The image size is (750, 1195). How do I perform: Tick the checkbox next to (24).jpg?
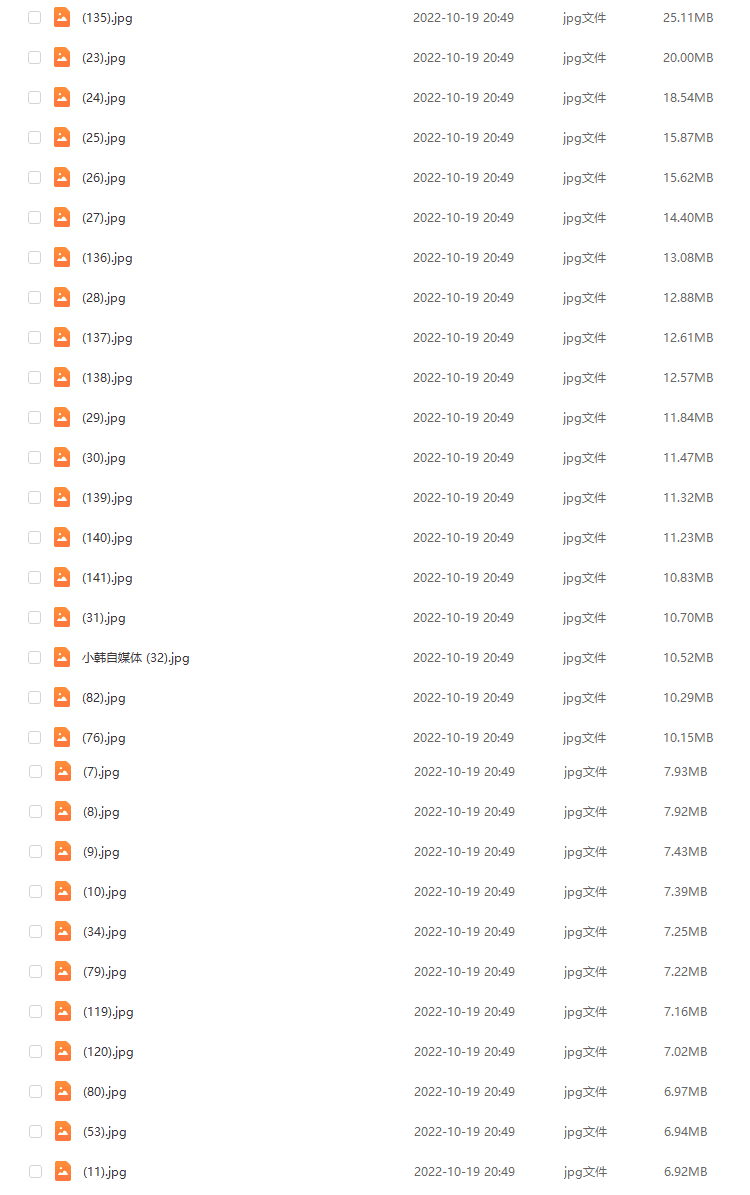pyautogui.click(x=34, y=98)
